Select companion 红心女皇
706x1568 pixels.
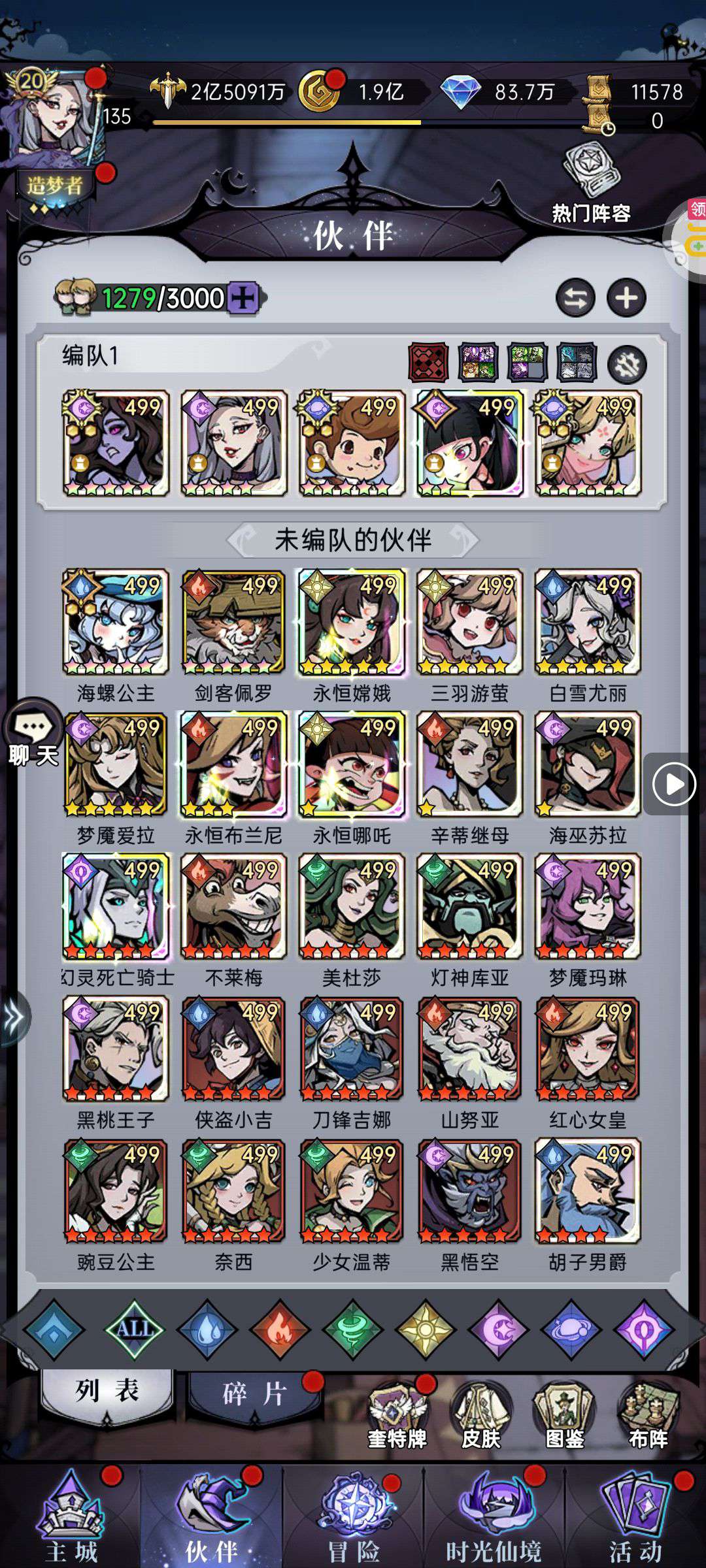587,1049
